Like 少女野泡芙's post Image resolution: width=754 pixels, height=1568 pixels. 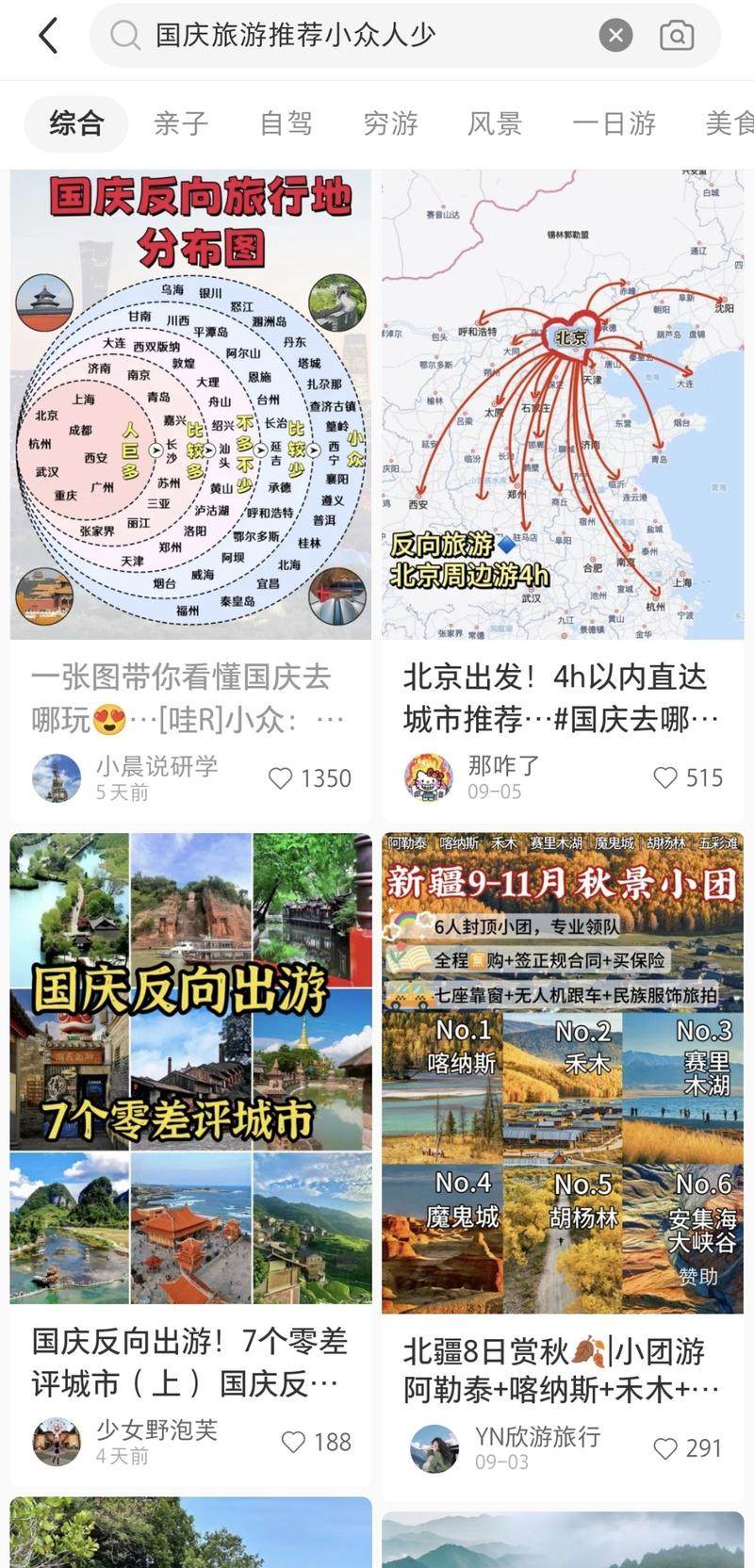pos(294,1442)
